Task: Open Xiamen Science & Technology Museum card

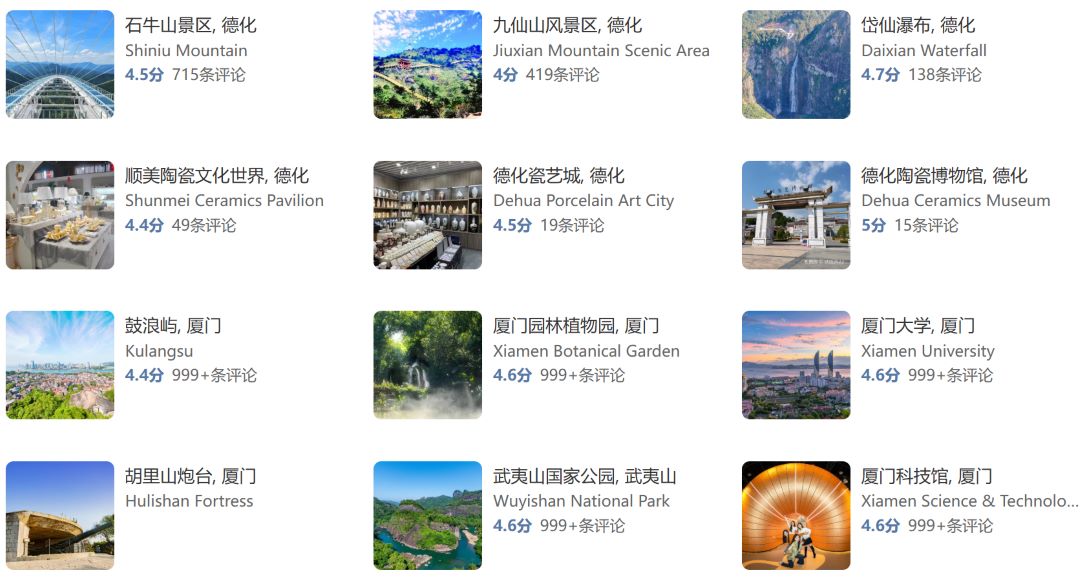Action: 968,501
